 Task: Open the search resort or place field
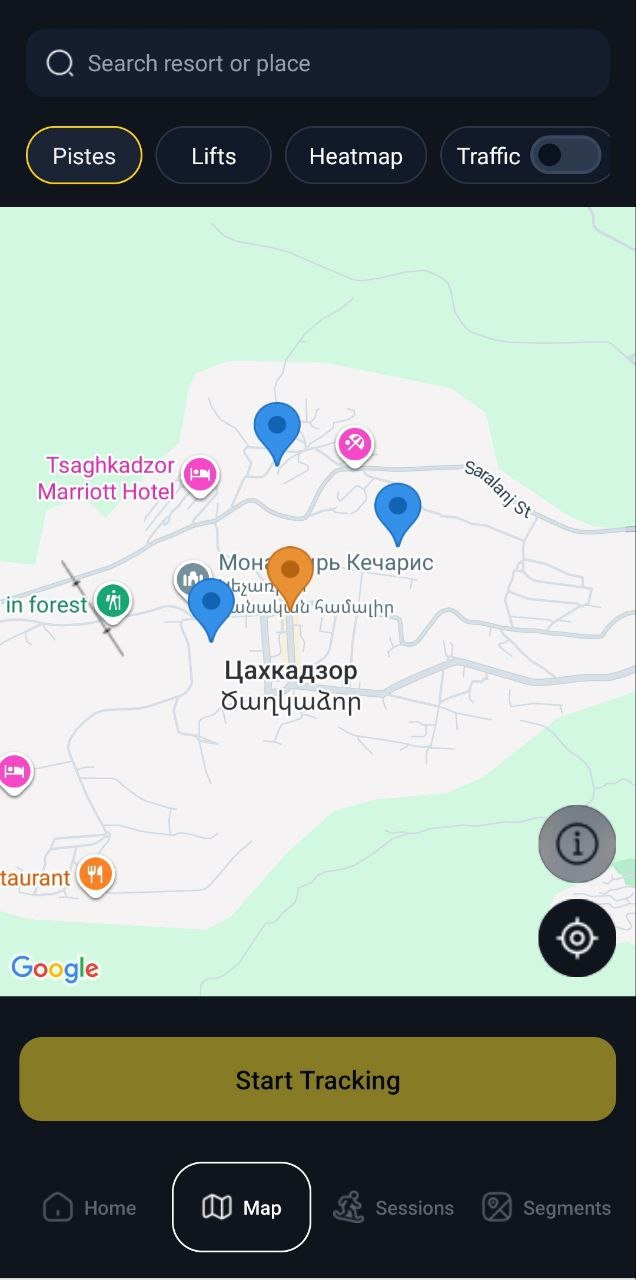318,63
